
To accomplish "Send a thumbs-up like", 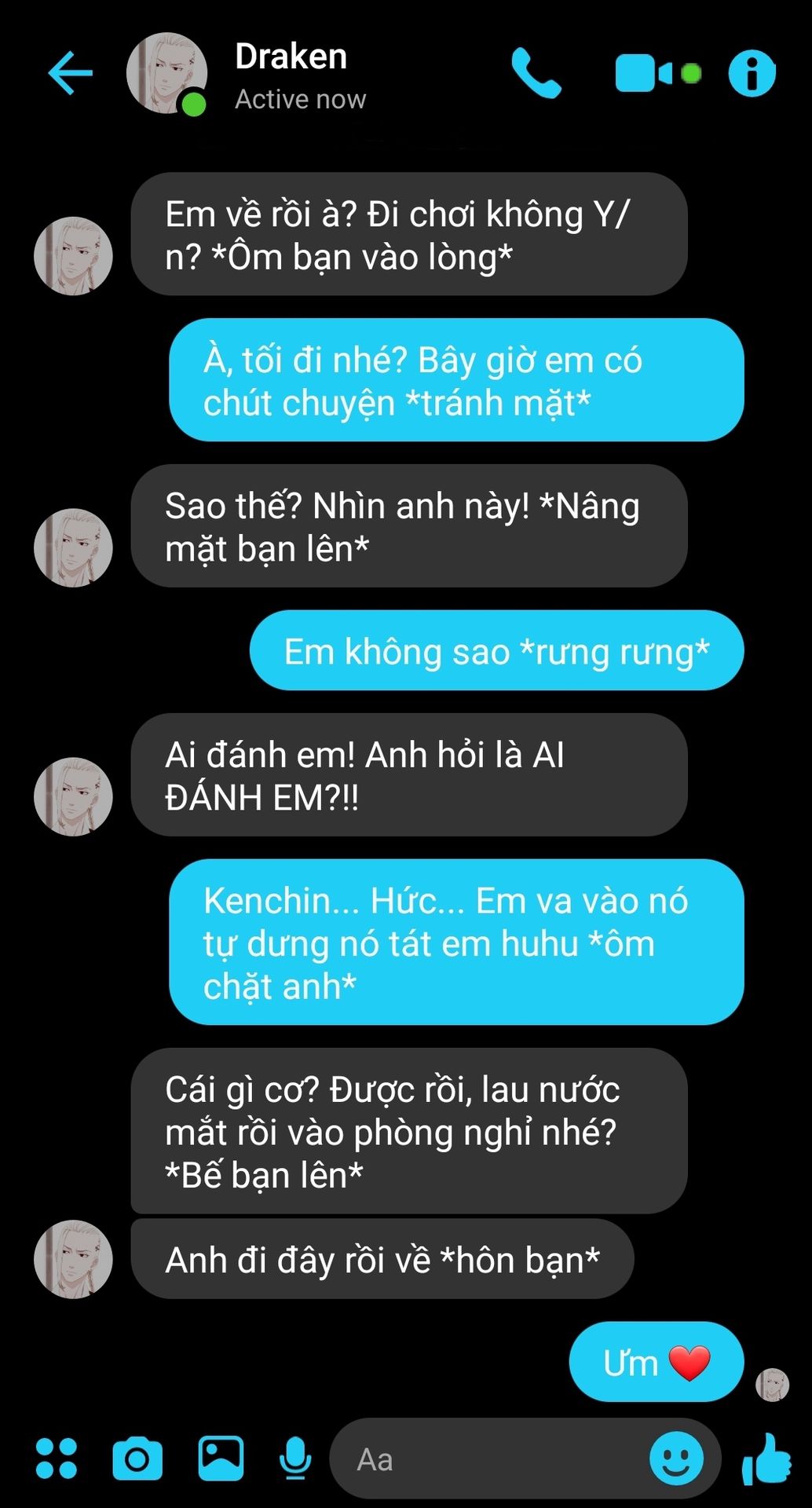I will click(x=766, y=1459).
